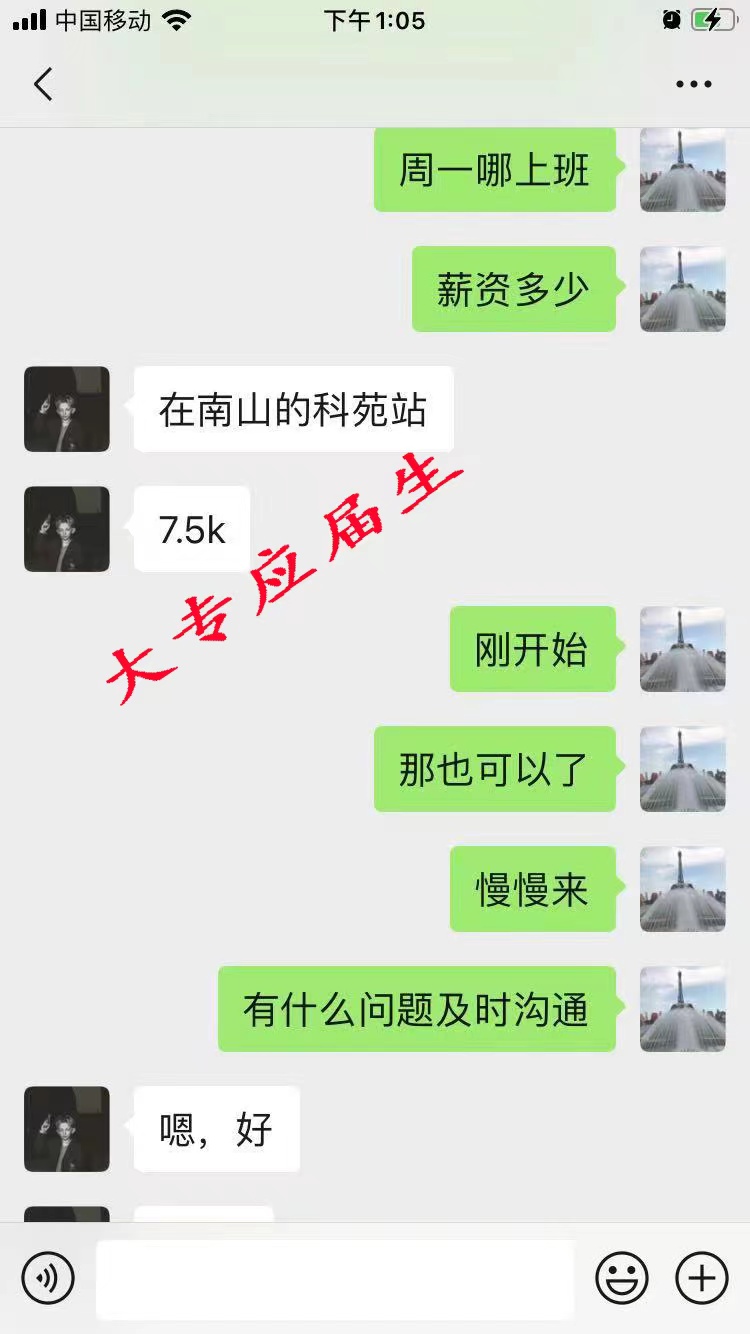Go back to the chat list
Screen dimensions: 750x1334
[43, 84]
